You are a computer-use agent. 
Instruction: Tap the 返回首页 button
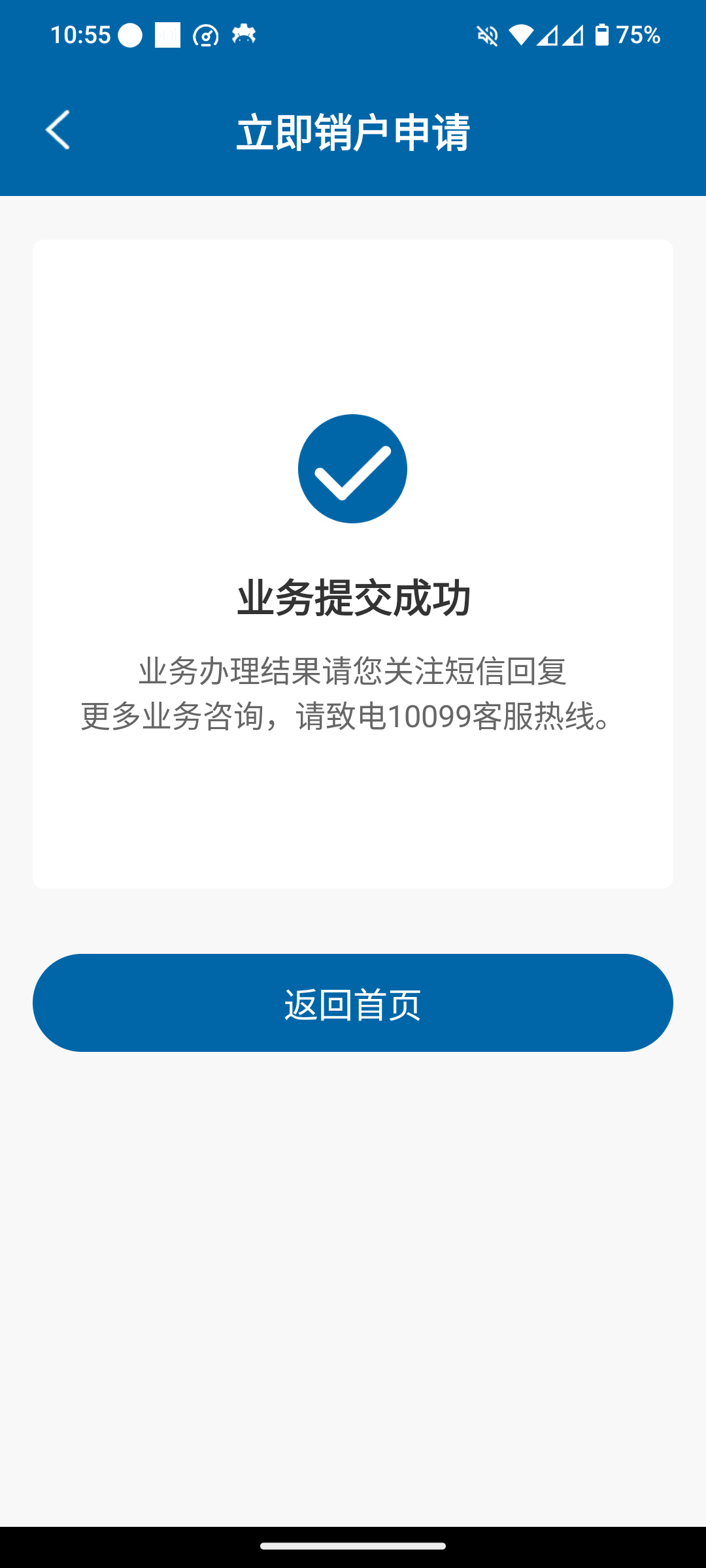pos(353,1003)
